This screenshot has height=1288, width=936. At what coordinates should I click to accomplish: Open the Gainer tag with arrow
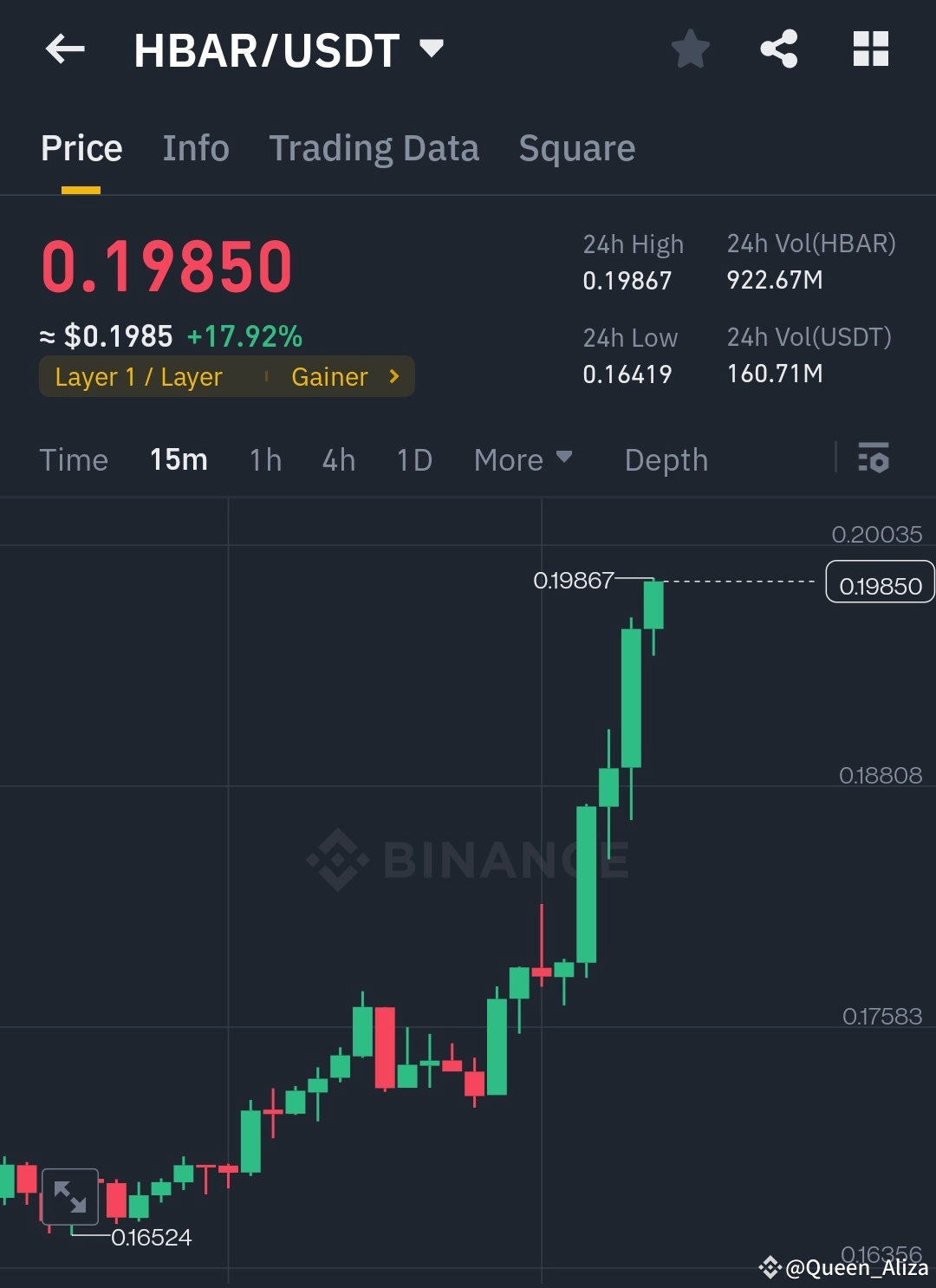[343, 376]
